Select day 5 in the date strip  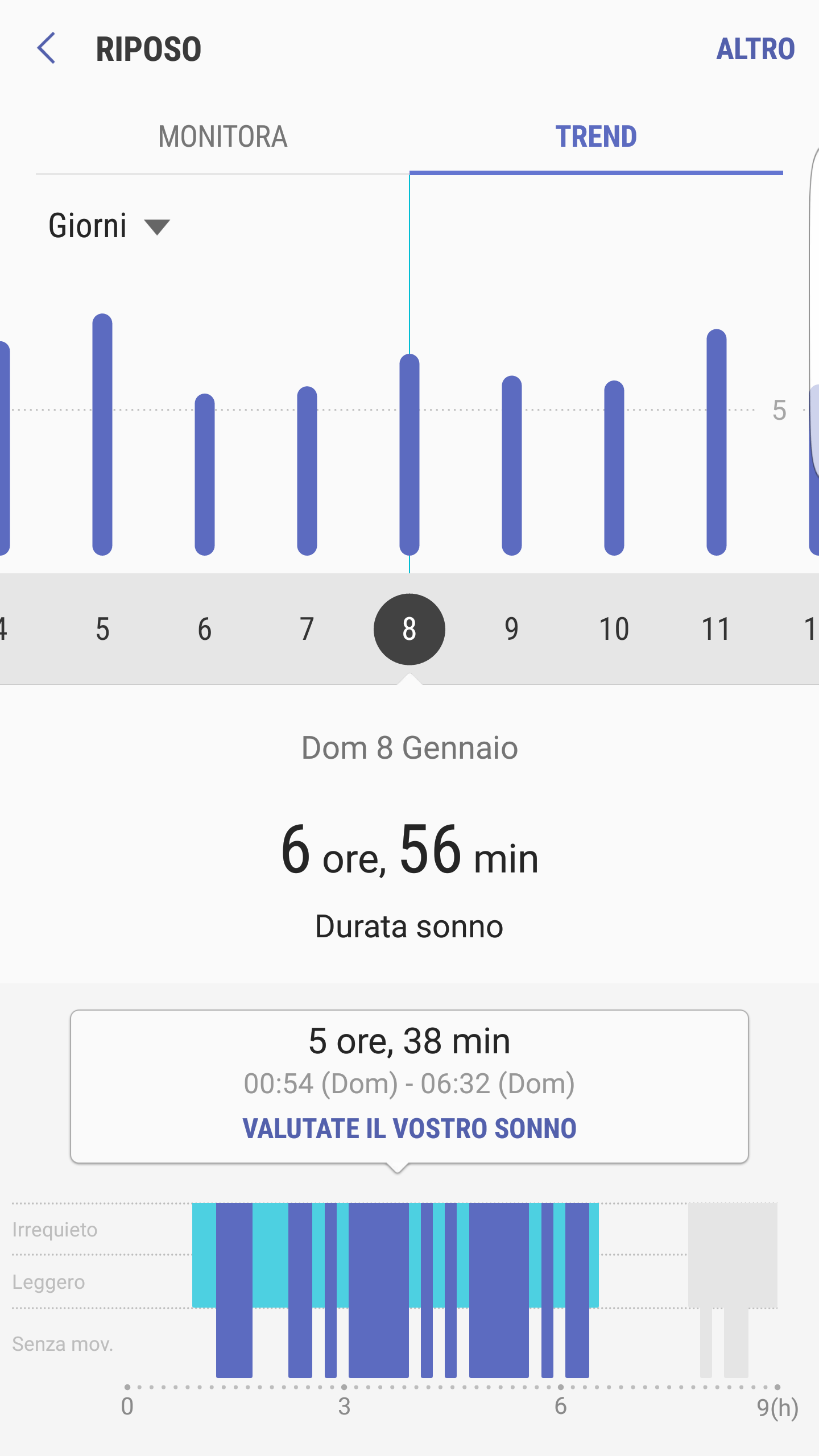point(102,629)
